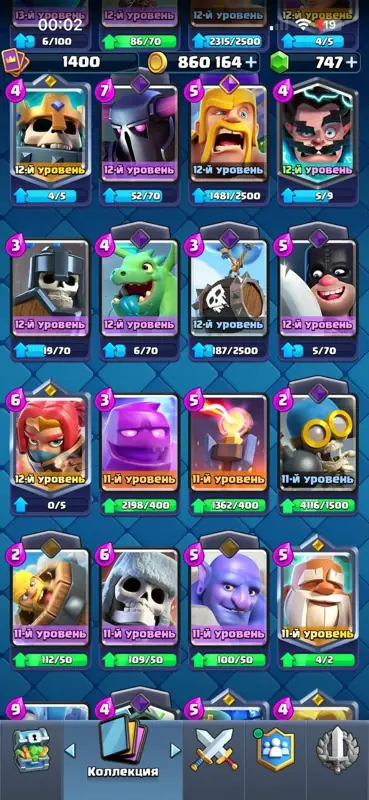Open the Skeleton Barrel card
Screen dimensions: 369x800
(229, 293)
